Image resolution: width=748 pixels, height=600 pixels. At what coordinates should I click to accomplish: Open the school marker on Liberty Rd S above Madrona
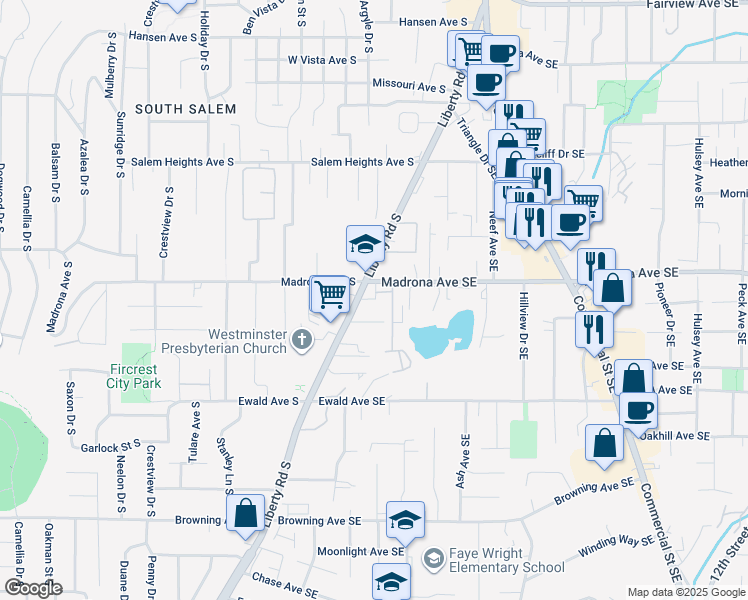[x=365, y=246]
